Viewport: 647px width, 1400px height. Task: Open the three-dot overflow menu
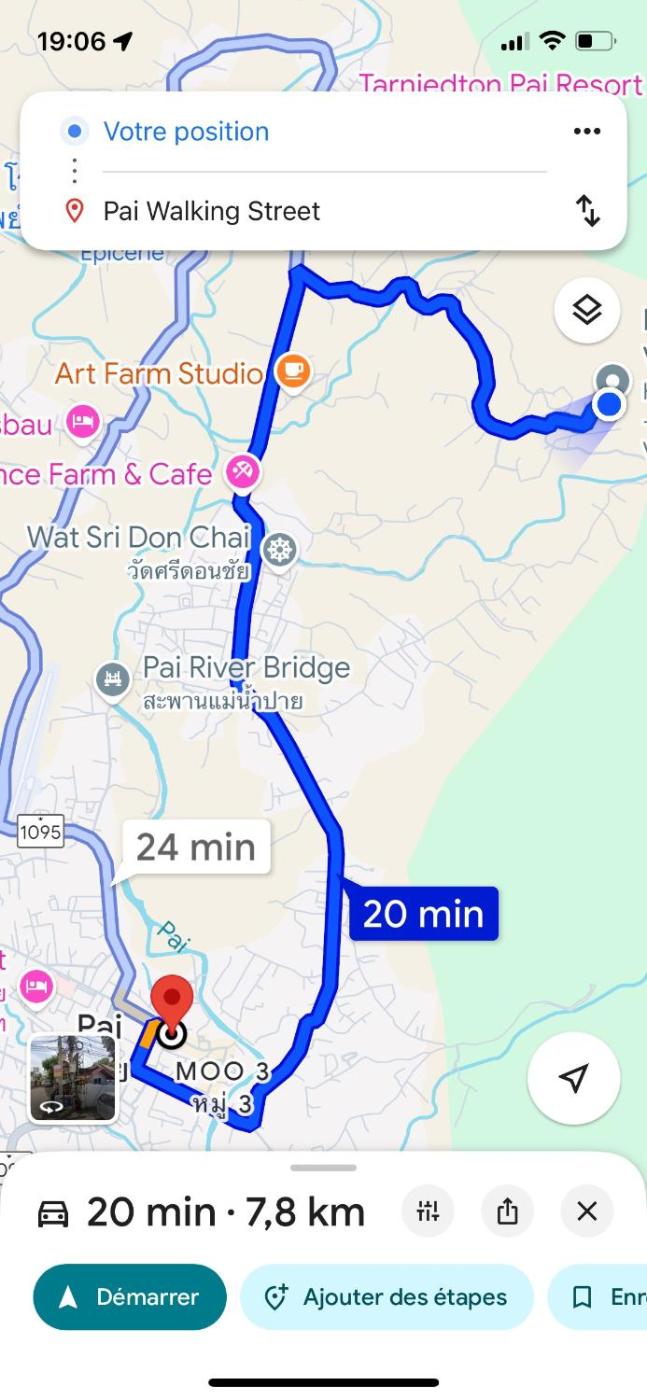point(587,132)
